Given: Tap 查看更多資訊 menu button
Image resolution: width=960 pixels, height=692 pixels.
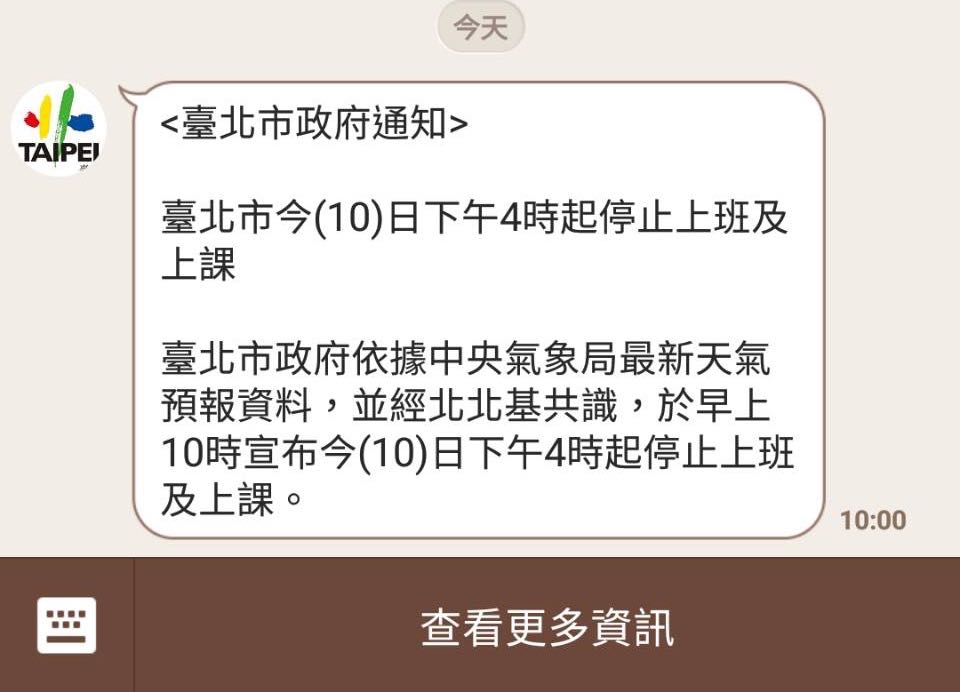Looking at the screenshot, I should tap(547, 626).
